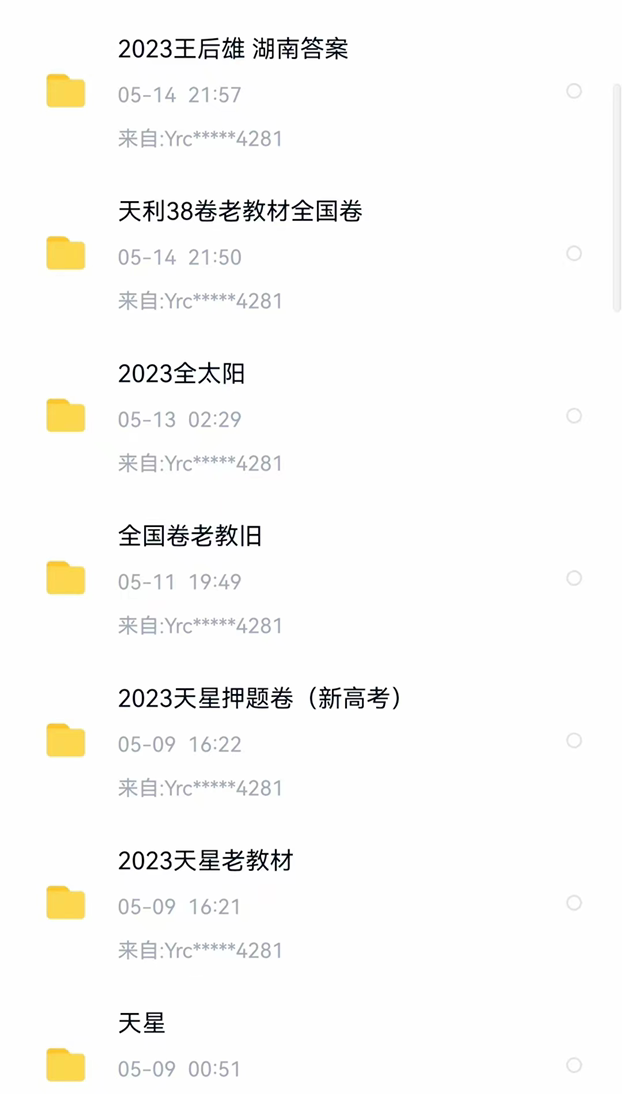Select the 2023天星押题卷（新高考） circle
Image resolution: width=622 pixels, height=1094 pixels.
coord(574,741)
